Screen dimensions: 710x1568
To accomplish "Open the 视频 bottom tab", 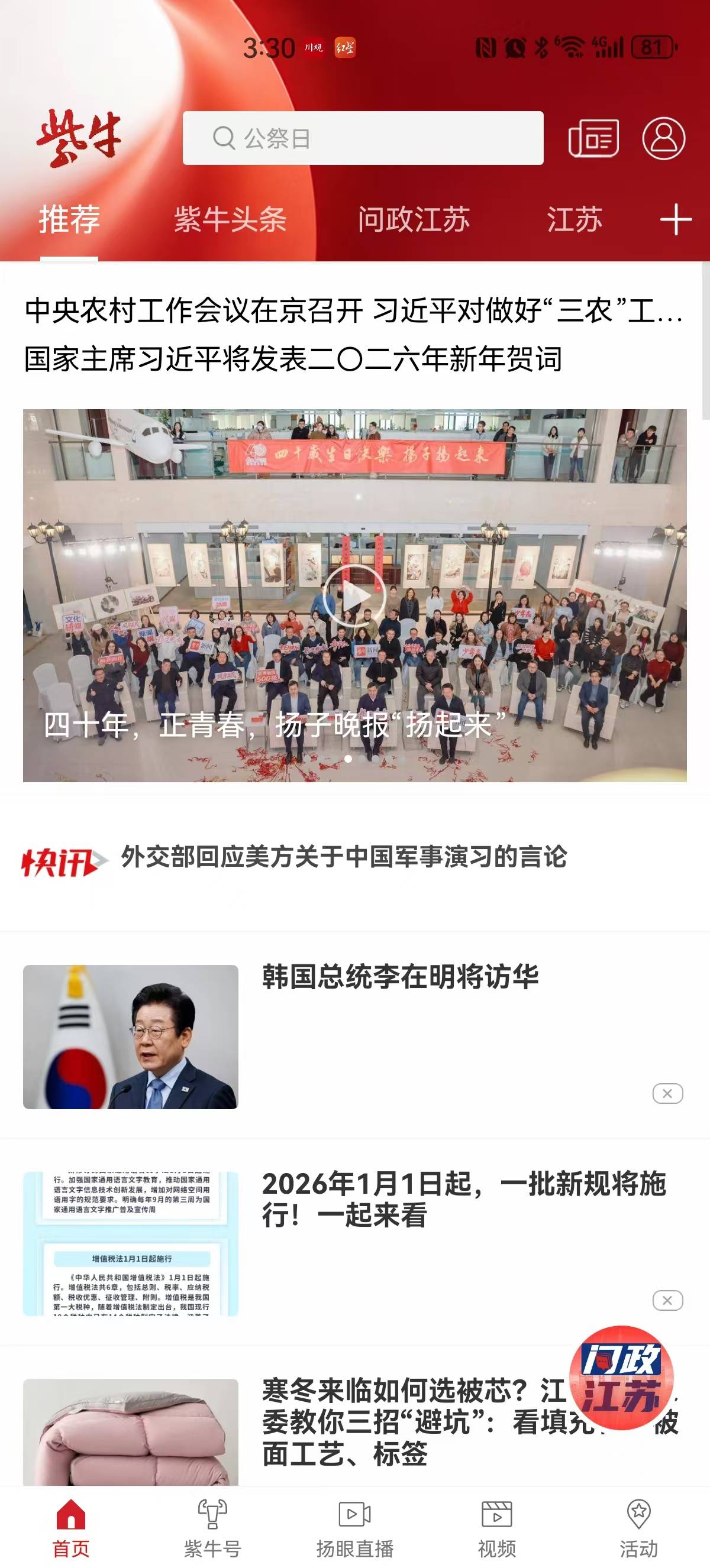I will pos(496,1527).
